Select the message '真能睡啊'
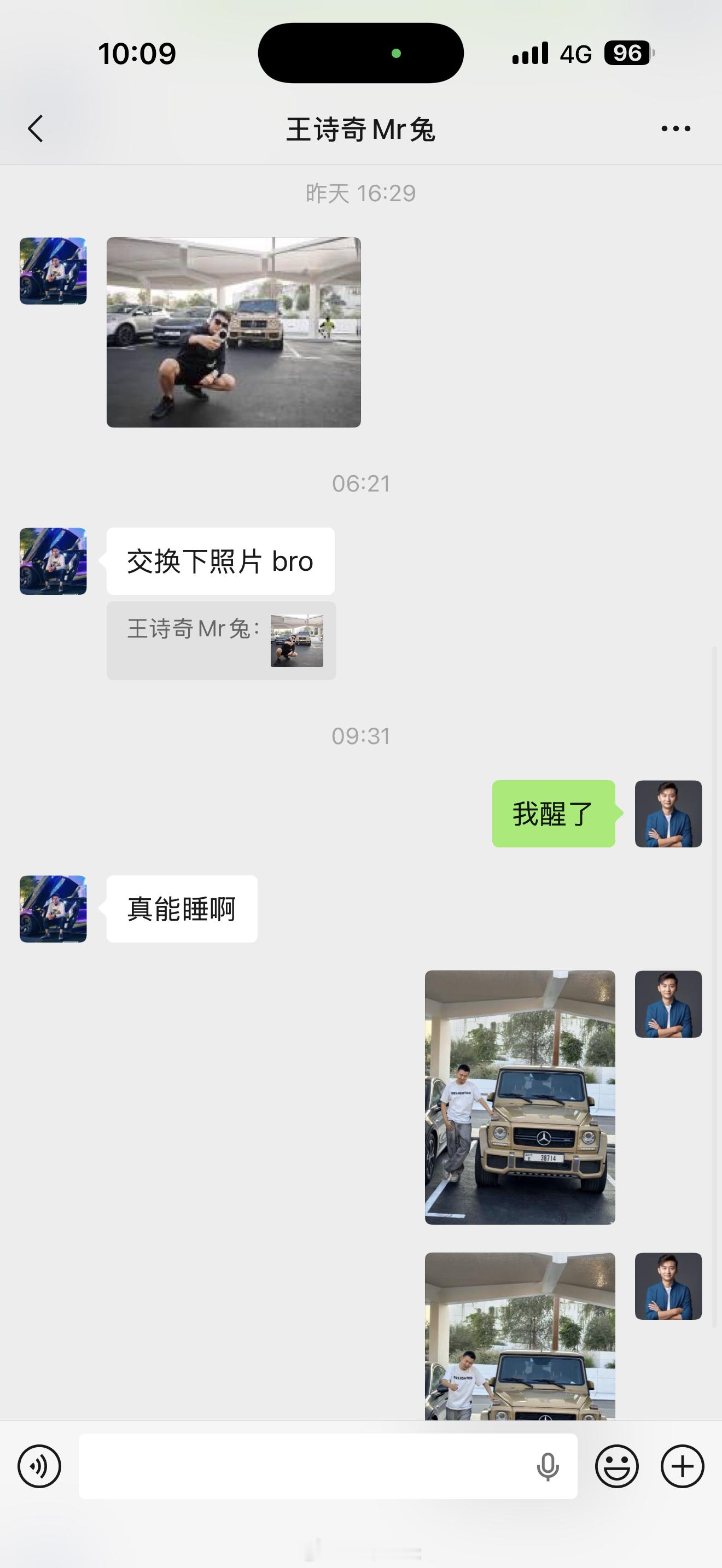This screenshot has height=1568, width=722. tap(182, 908)
